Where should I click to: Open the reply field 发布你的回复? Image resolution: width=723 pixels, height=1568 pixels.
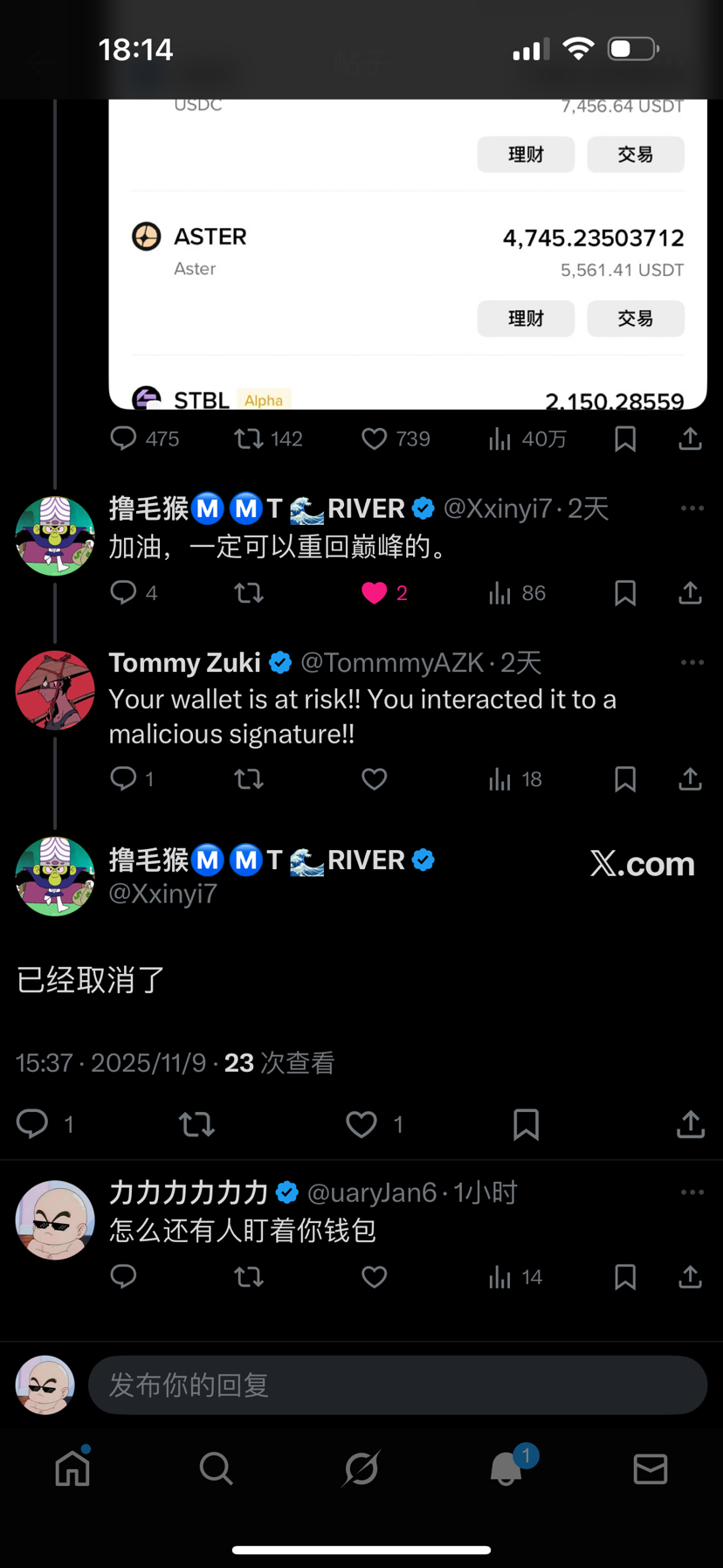397,1385
